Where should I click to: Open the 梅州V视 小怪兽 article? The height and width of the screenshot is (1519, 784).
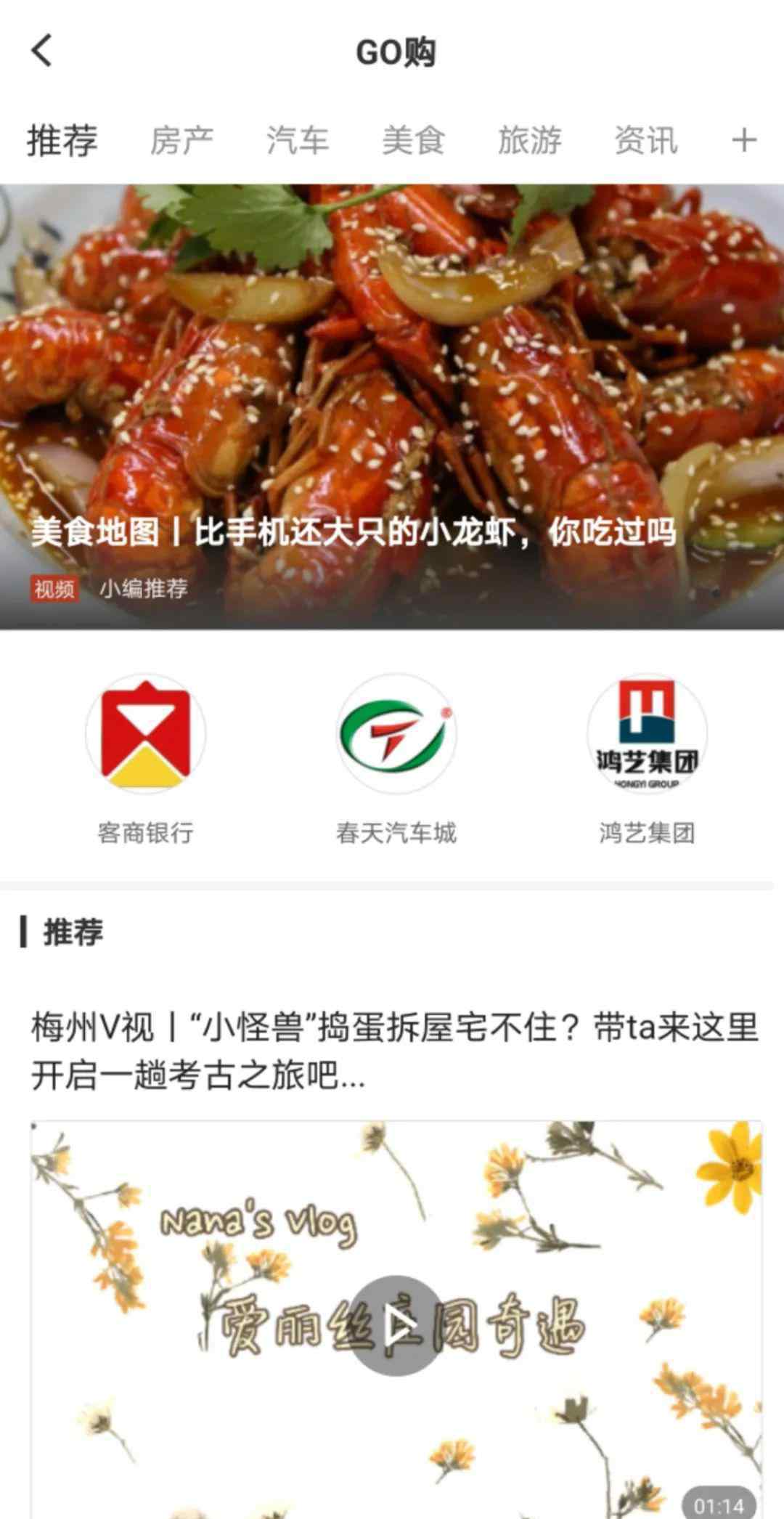(x=392, y=1051)
